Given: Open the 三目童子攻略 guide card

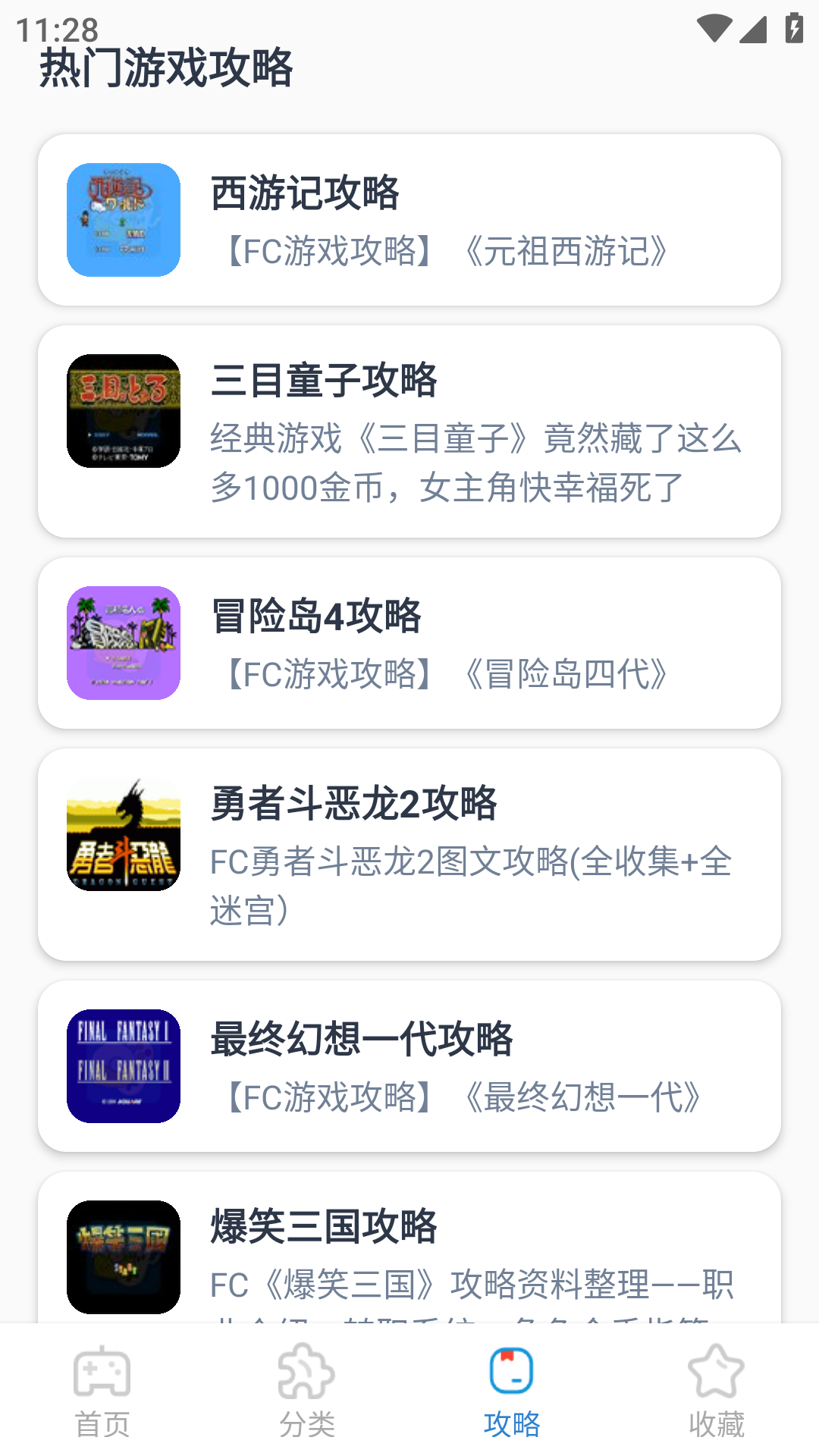Looking at the screenshot, I should 409,431.
